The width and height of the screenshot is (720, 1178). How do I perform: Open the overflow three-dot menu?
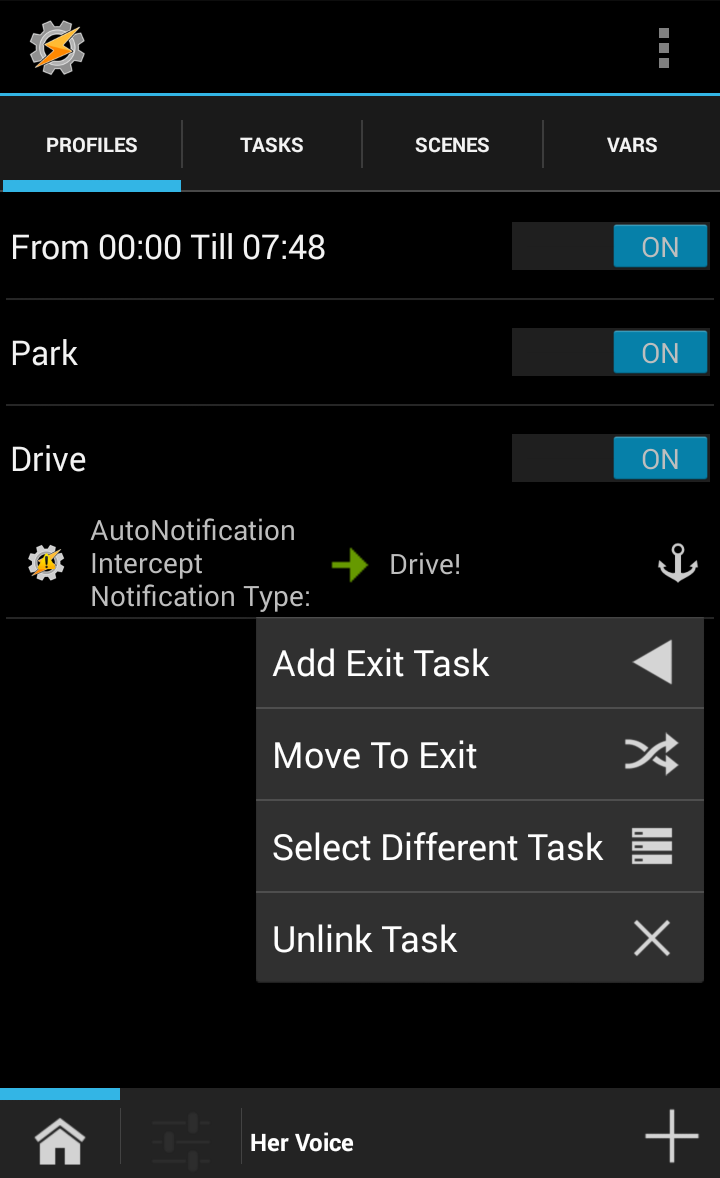coord(663,46)
